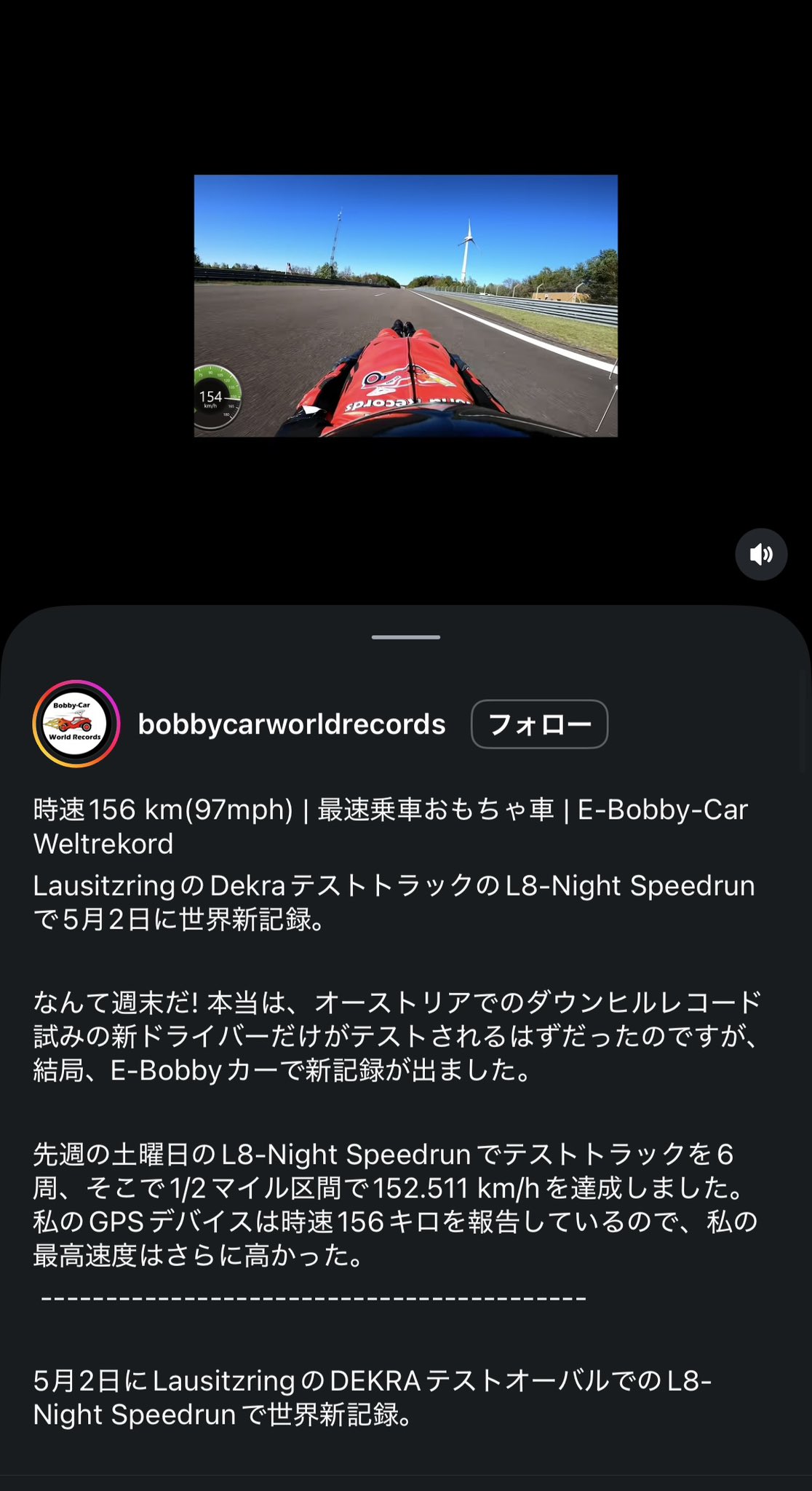Open the bobbycarworldrecords username link
This screenshot has width=812, height=1491.
[292, 724]
